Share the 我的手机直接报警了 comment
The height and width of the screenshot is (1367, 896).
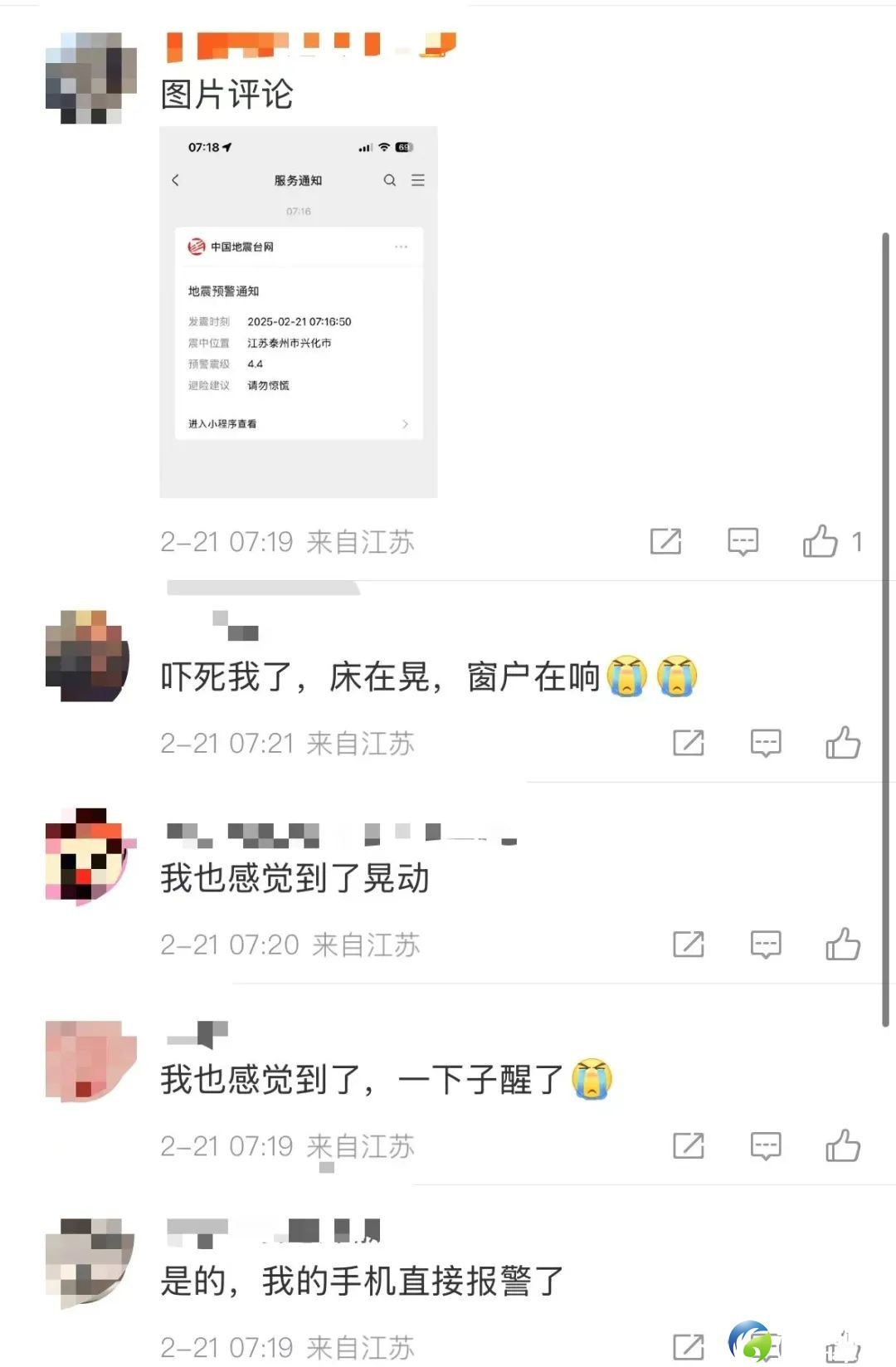click(688, 1346)
